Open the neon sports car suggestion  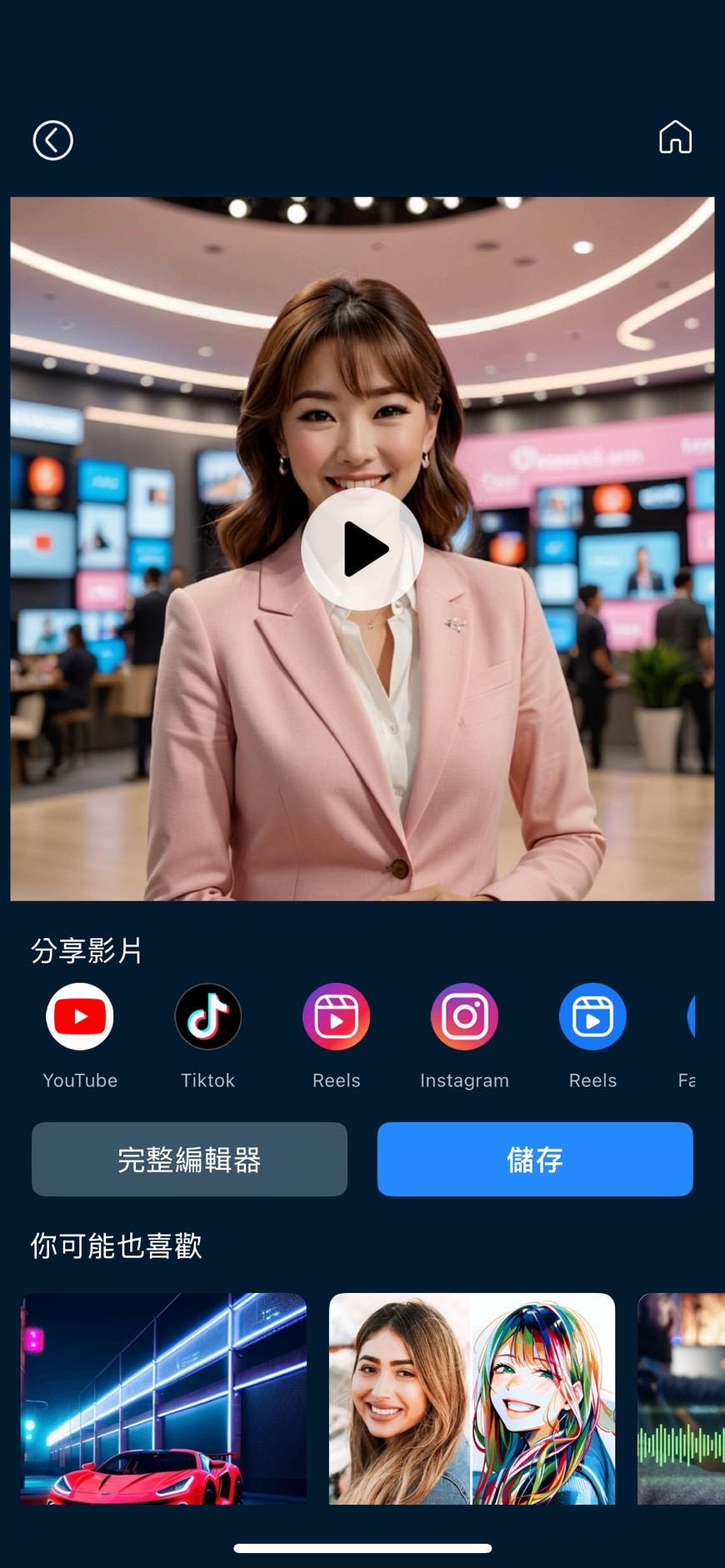point(164,1398)
